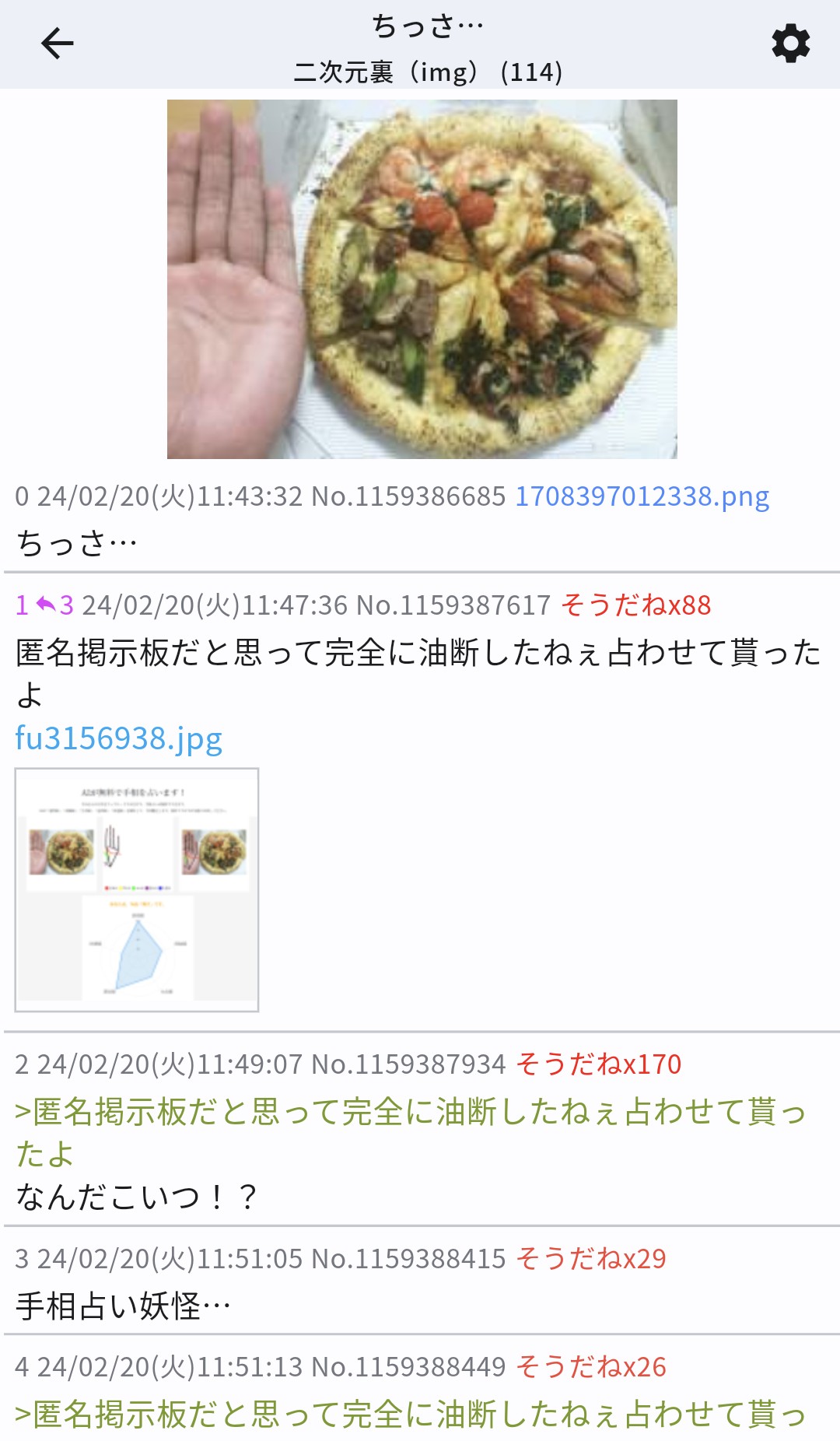Open the pizza and hand image
Screen dimensions: 840x1441
422,279
